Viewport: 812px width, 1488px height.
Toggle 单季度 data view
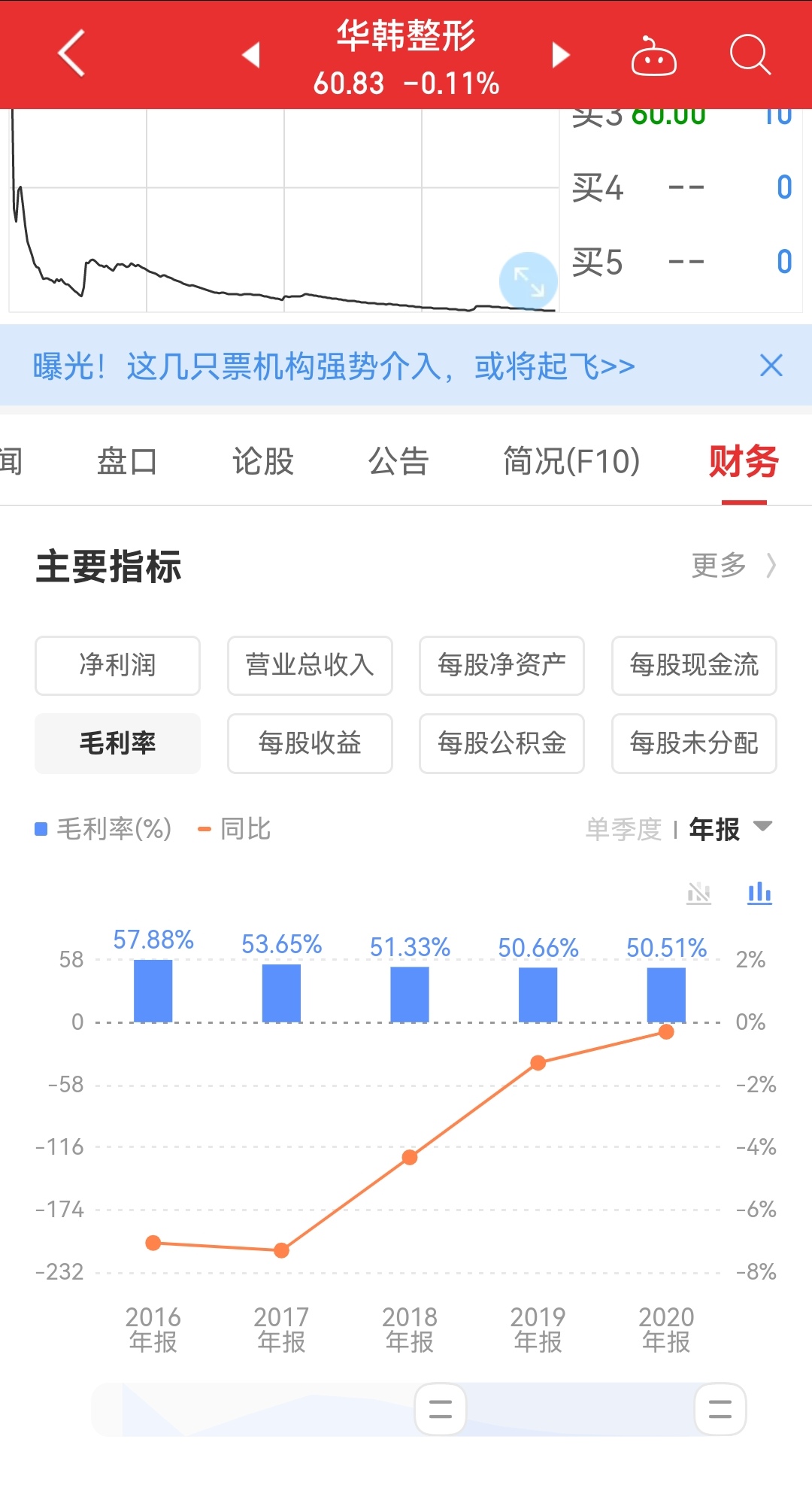point(622,829)
